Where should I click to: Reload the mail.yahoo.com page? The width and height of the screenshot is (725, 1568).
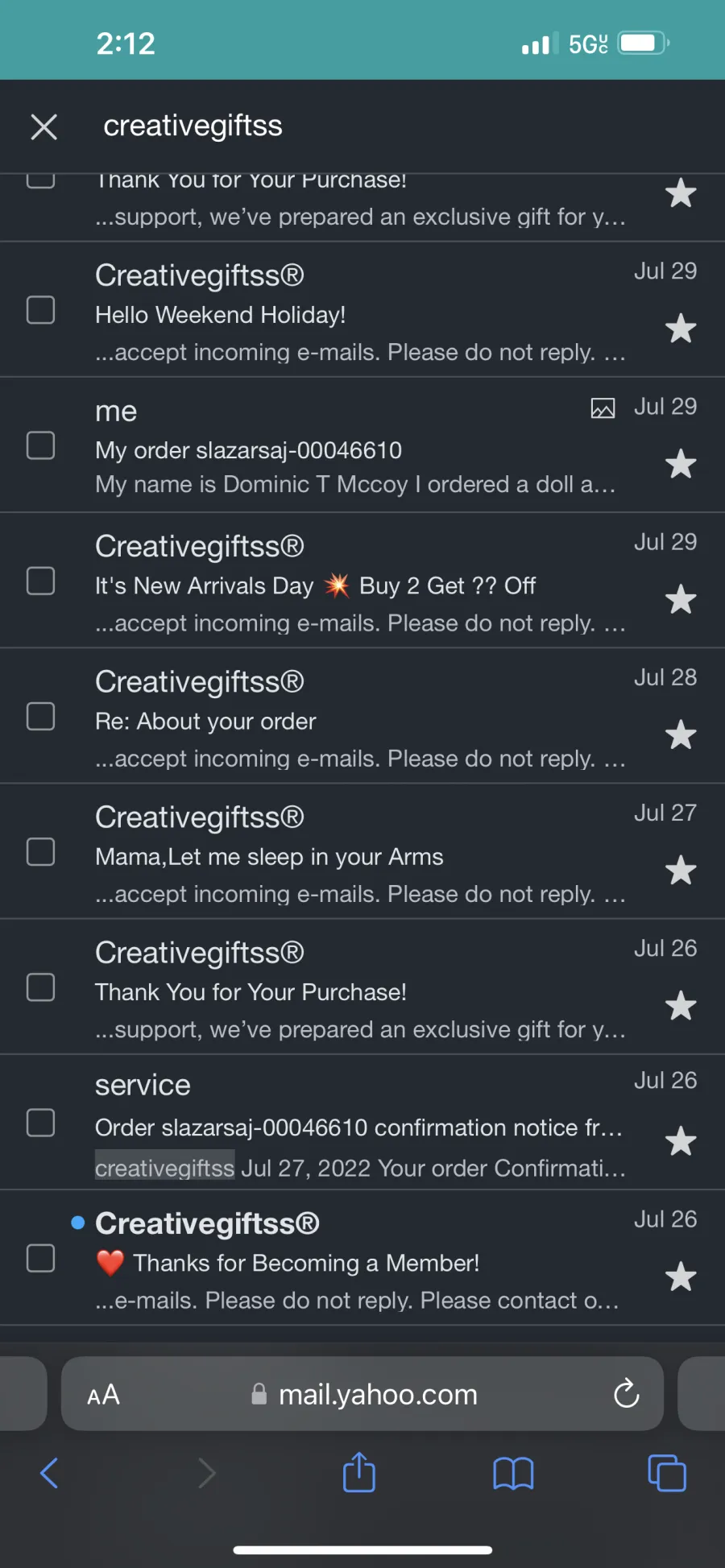pos(626,1394)
